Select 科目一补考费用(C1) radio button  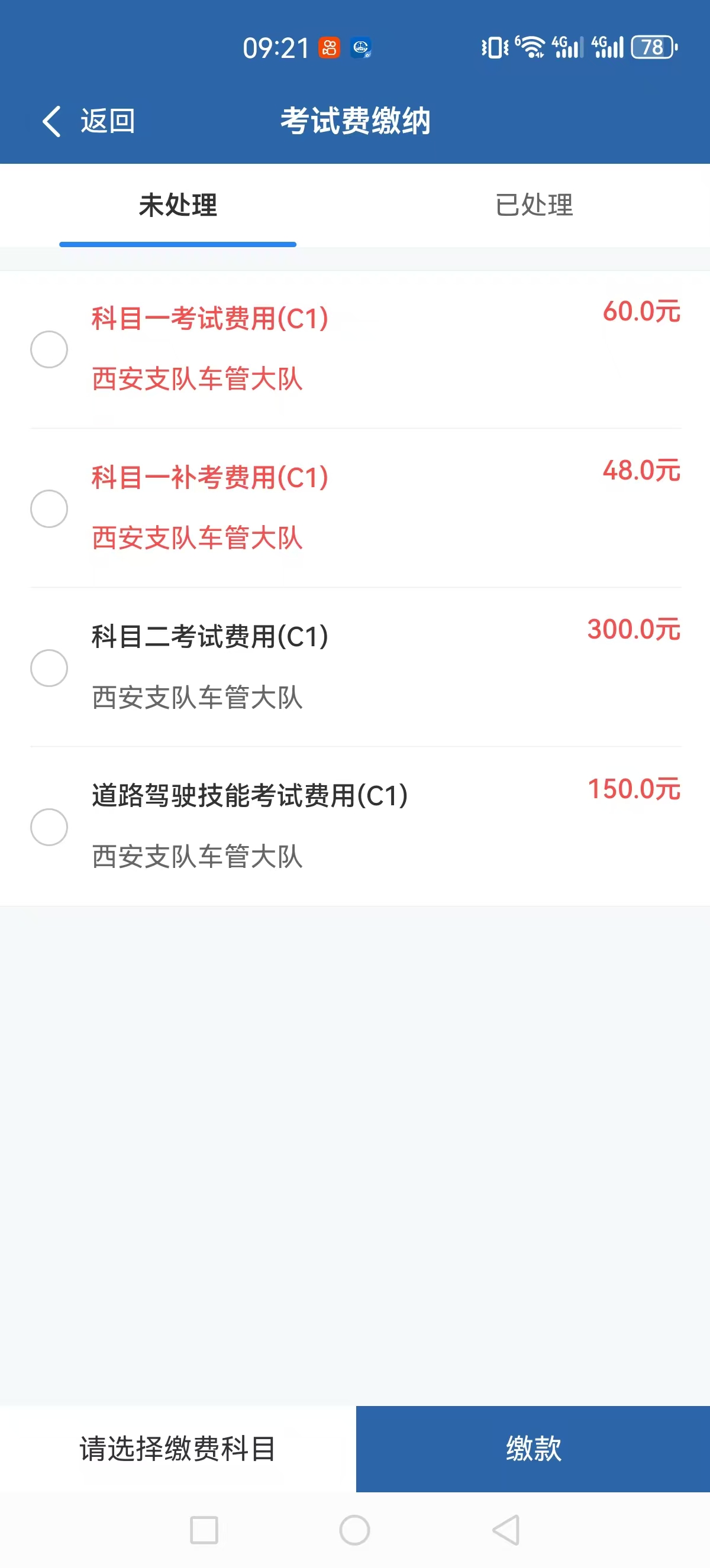[x=49, y=508]
